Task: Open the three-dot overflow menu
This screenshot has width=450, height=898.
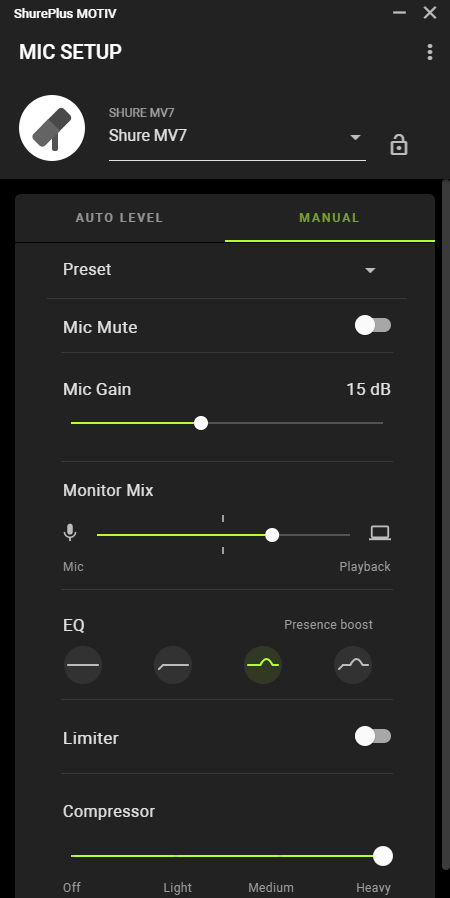Action: [x=429, y=52]
